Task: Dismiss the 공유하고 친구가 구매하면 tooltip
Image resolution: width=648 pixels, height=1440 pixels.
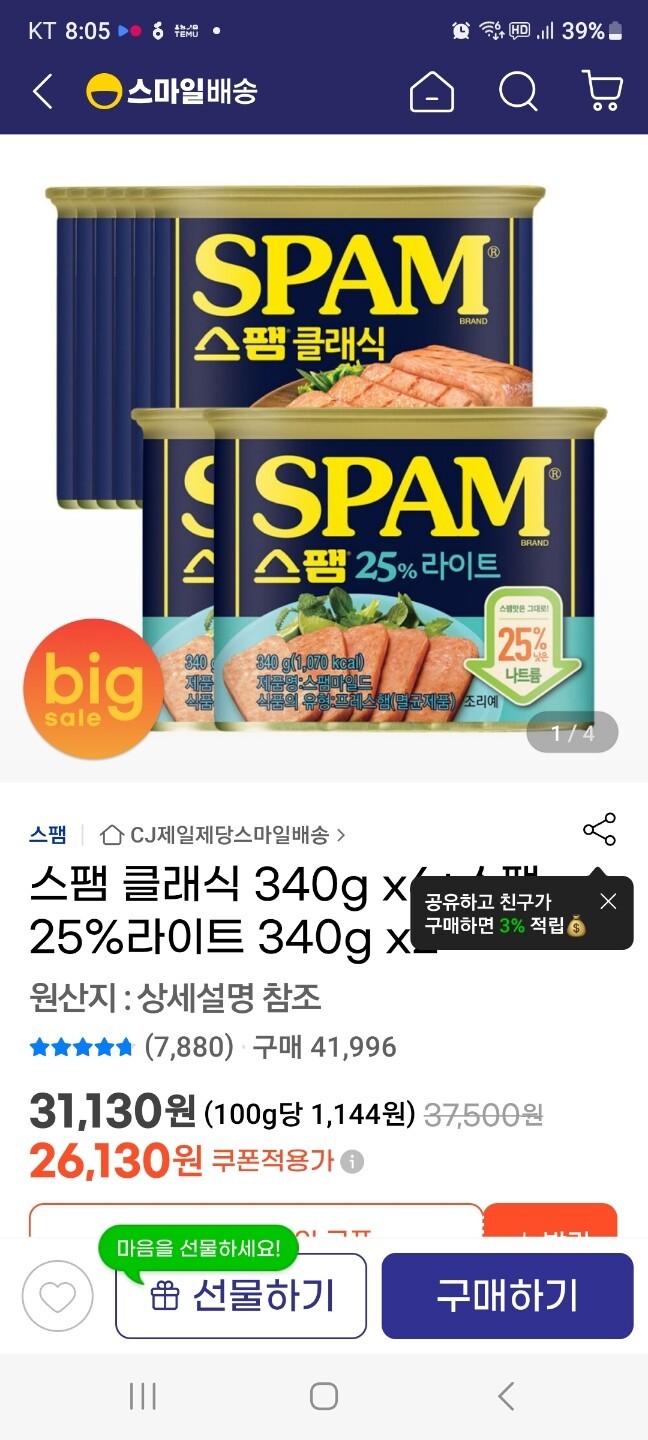Action: coord(608,902)
